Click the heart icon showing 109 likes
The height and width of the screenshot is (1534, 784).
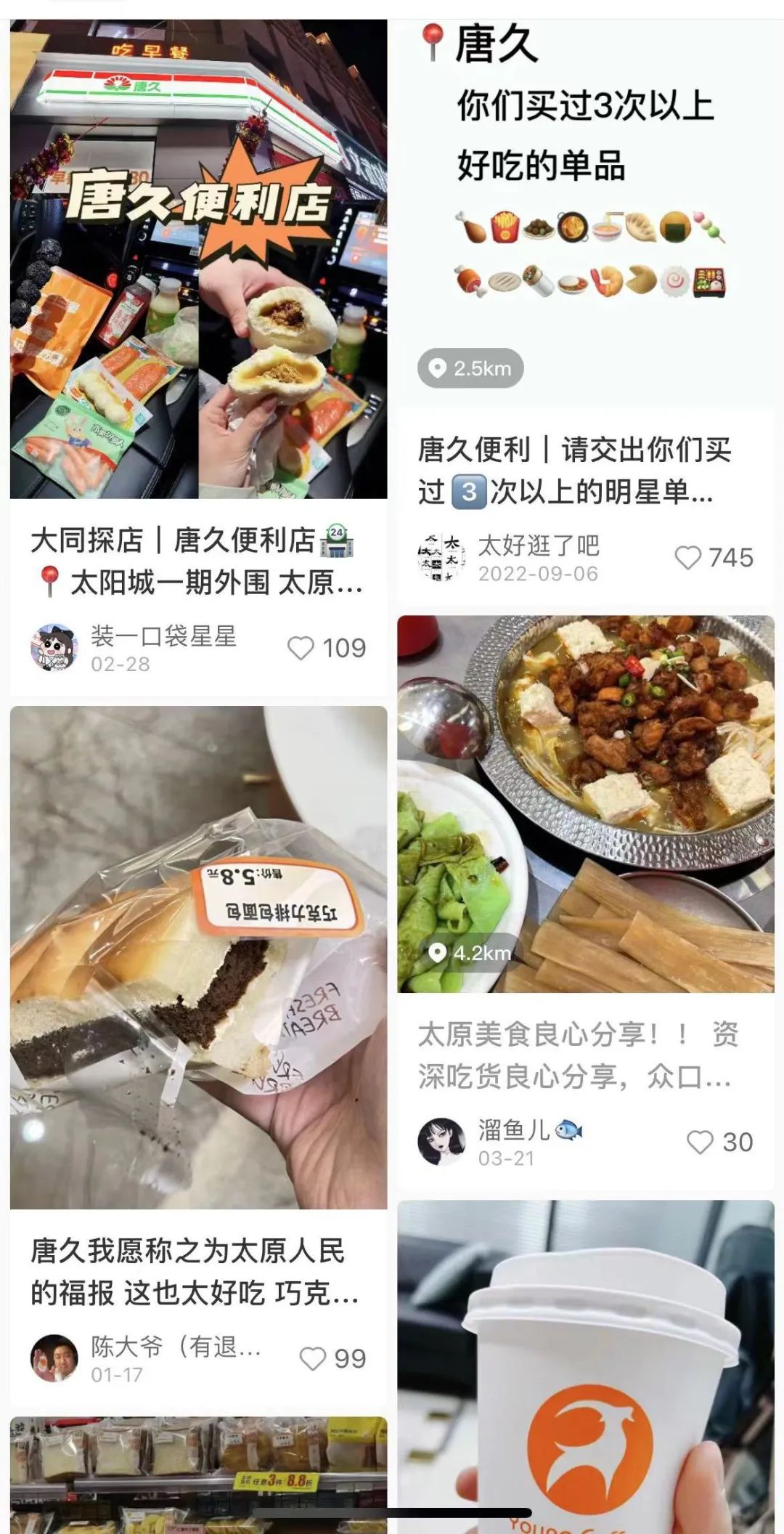pyautogui.click(x=301, y=648)
